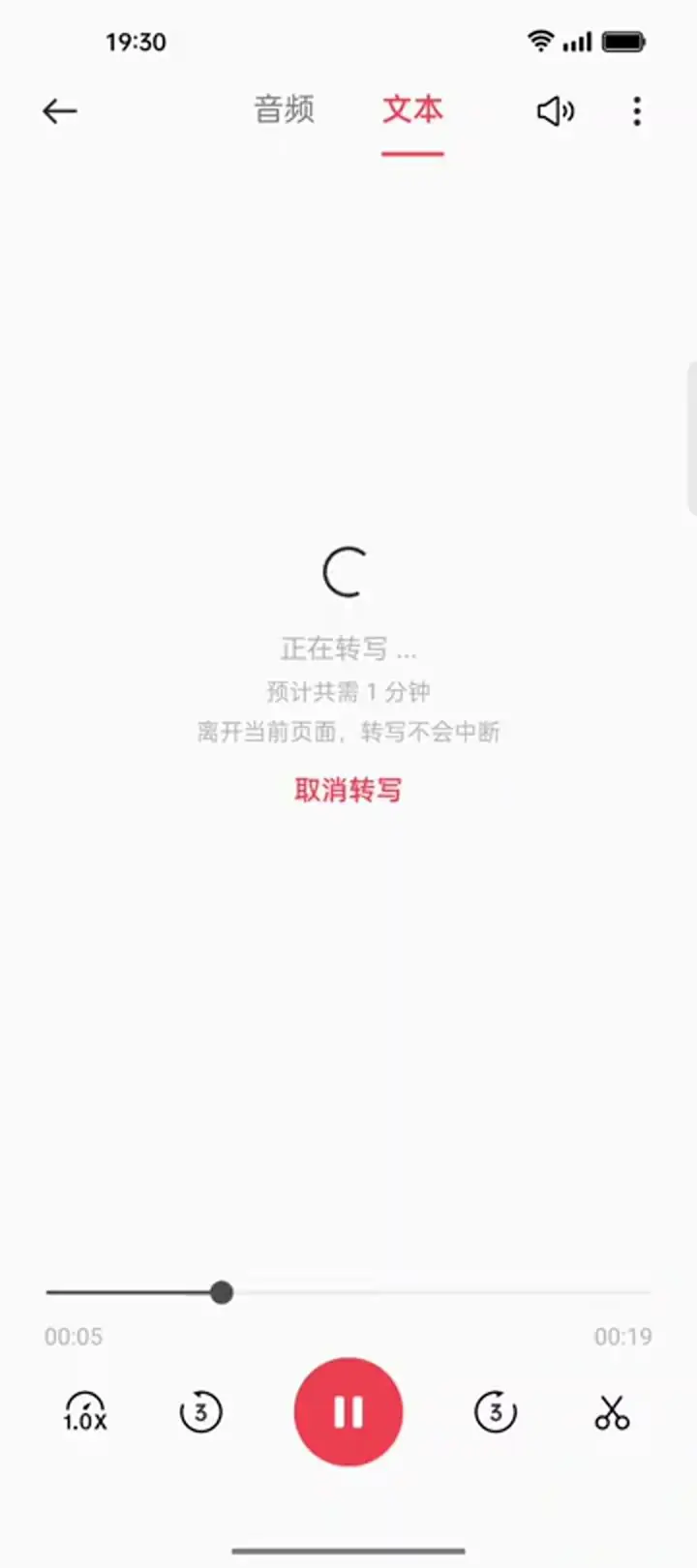Viewport: 697px width, 1568px height.
Task: Cancel transcription via 取消转写
Action: point(348,790)
